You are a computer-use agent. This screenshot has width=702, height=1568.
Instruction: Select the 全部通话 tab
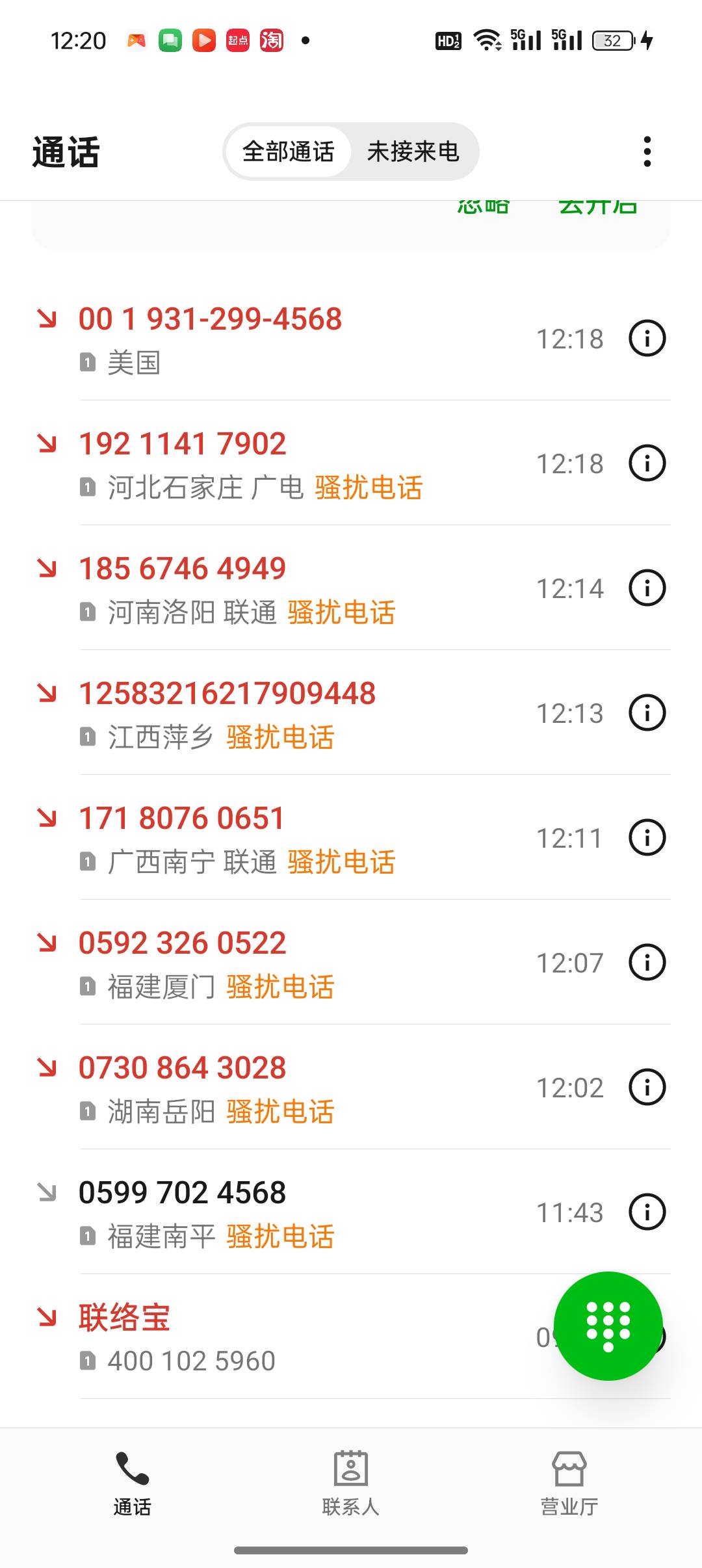pyautogui.click(x=288, y=151)
